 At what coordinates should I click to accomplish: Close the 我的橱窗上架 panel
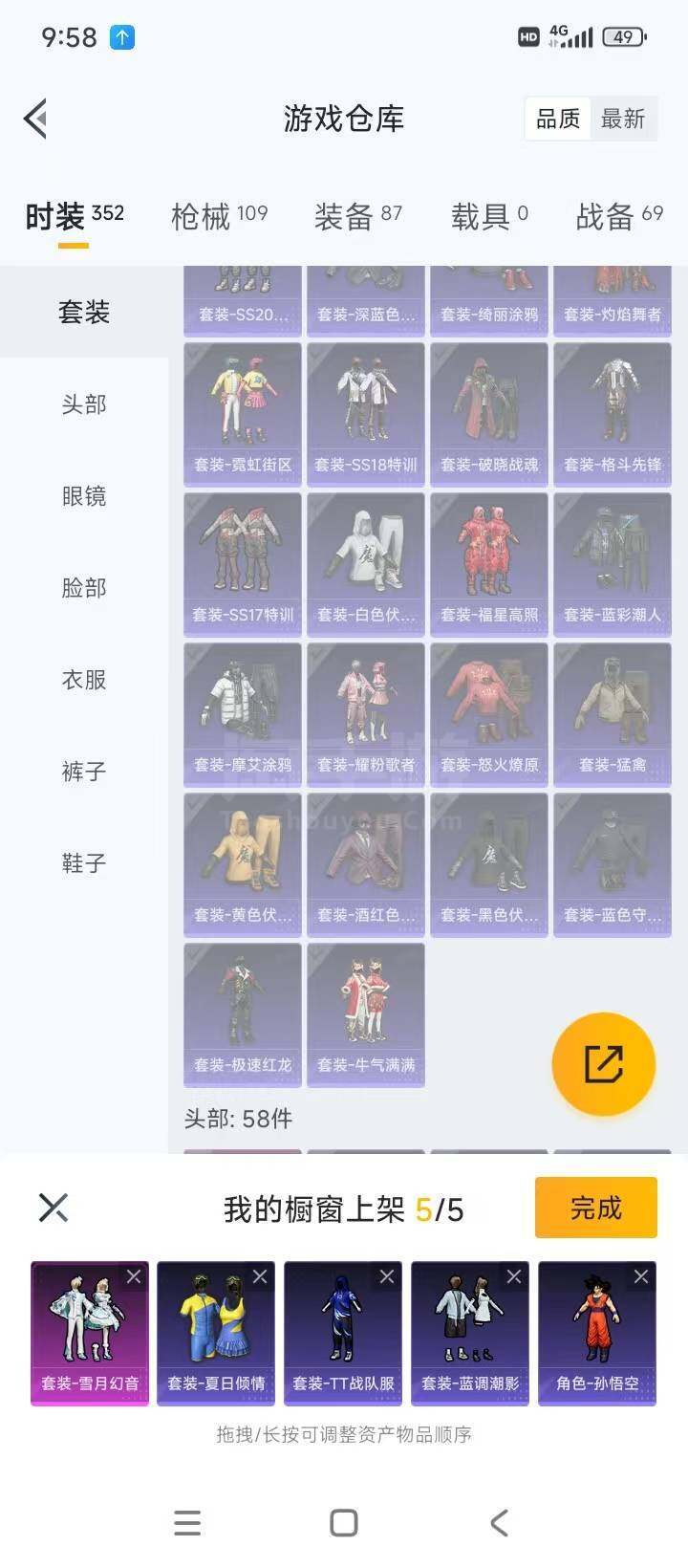coord(54,1208)
